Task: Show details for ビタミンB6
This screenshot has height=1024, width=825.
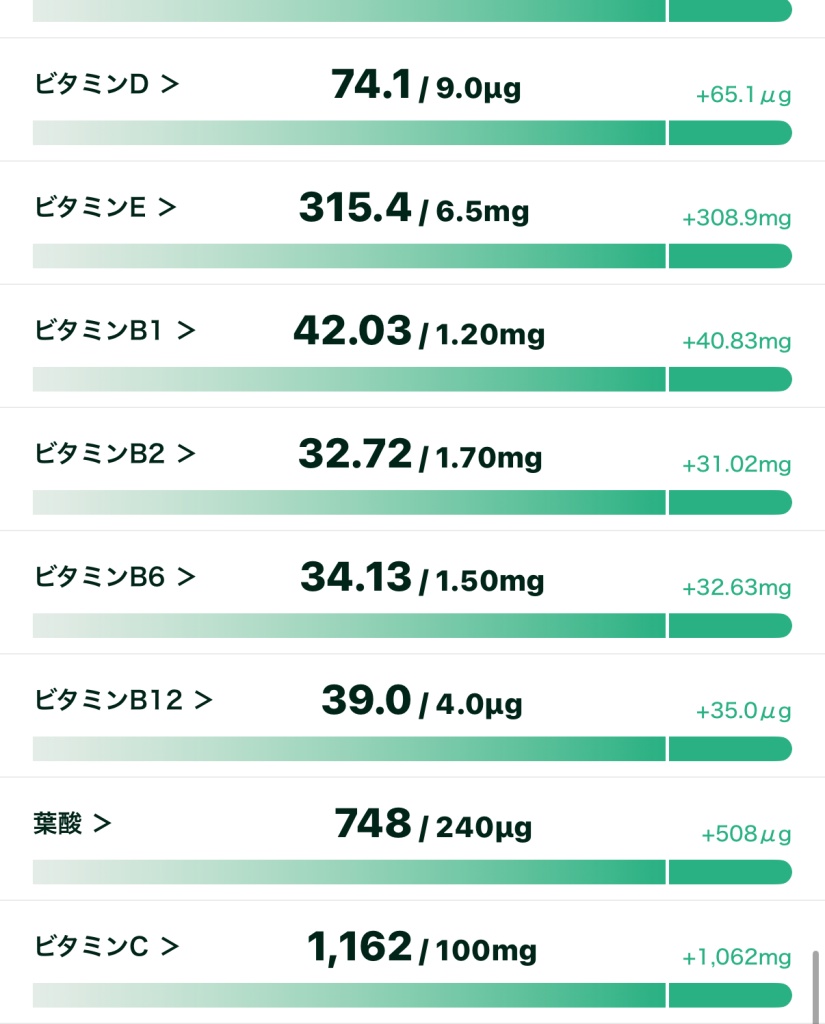Action: pyautogui.click(x=115, y=577)
